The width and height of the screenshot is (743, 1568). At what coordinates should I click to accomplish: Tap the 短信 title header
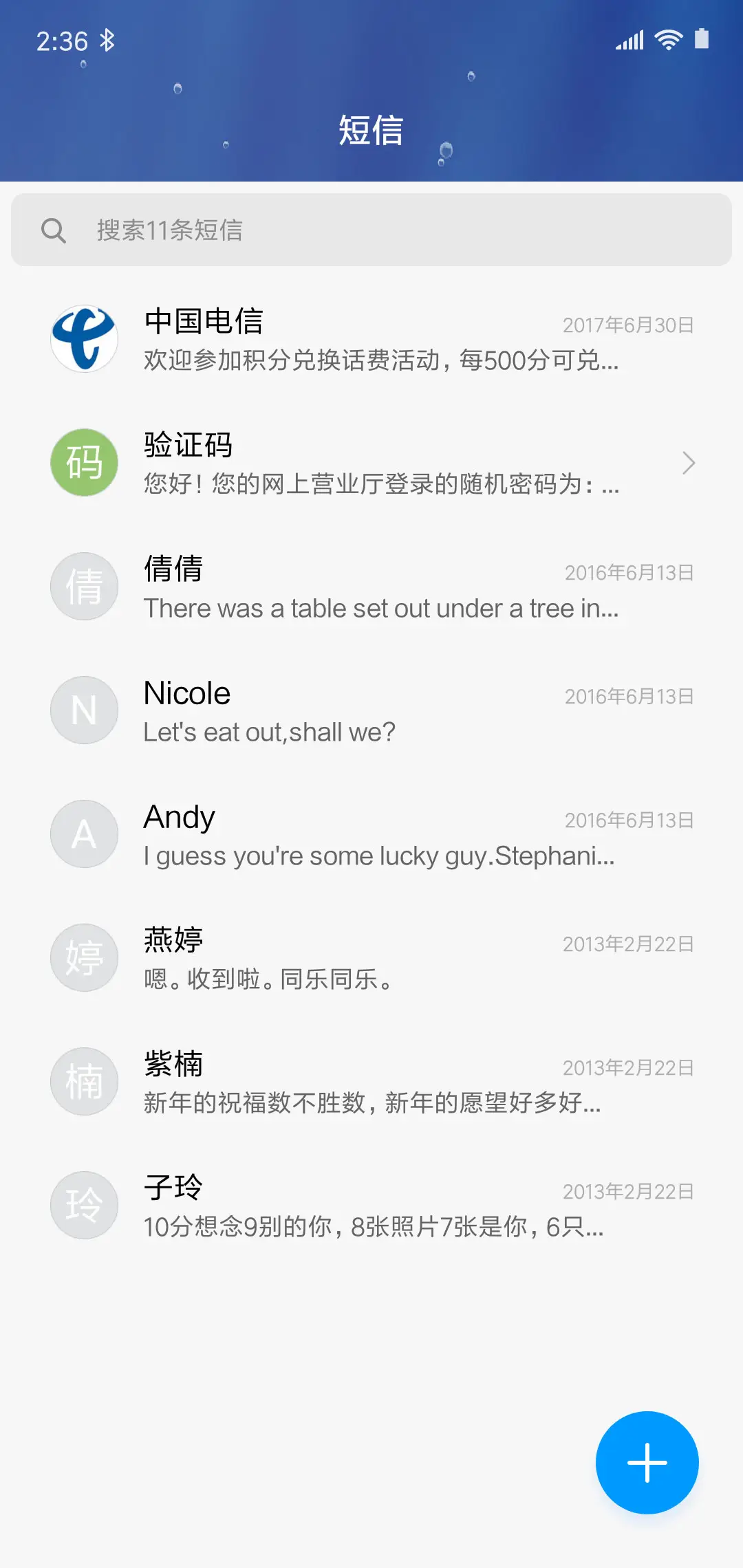(371, 131)
